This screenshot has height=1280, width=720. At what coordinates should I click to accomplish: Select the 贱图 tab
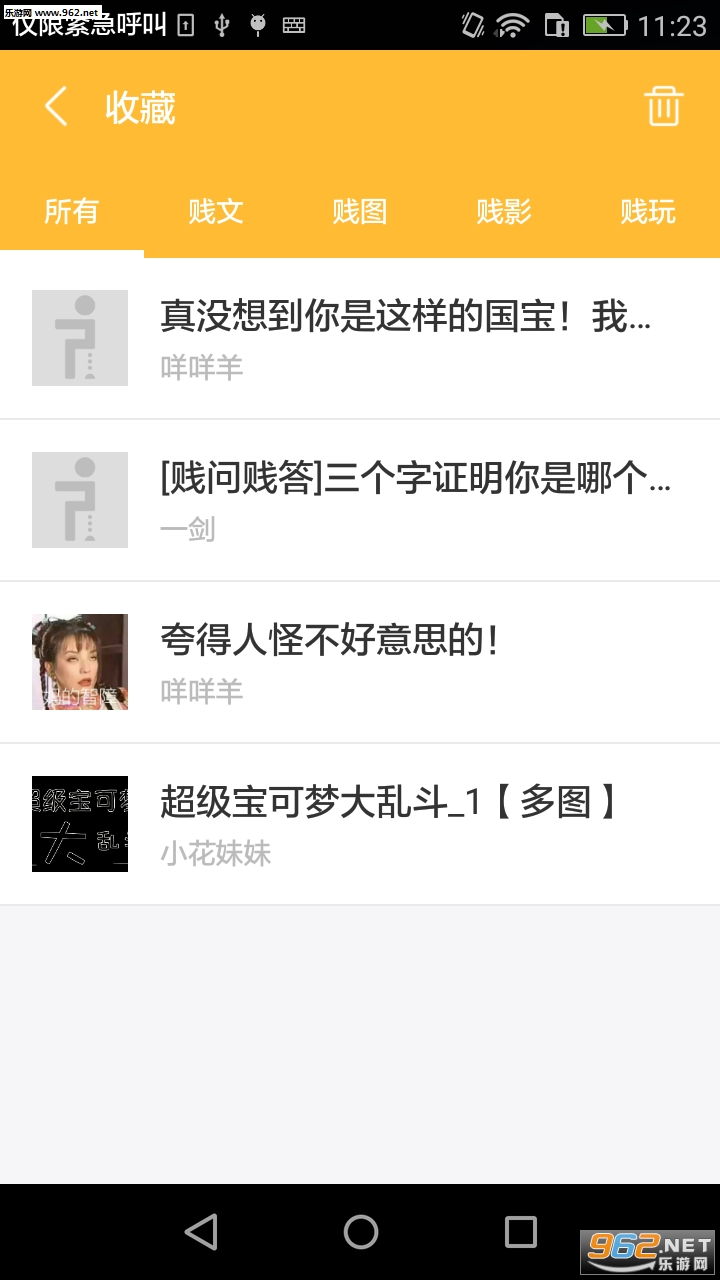coord(360,212)
